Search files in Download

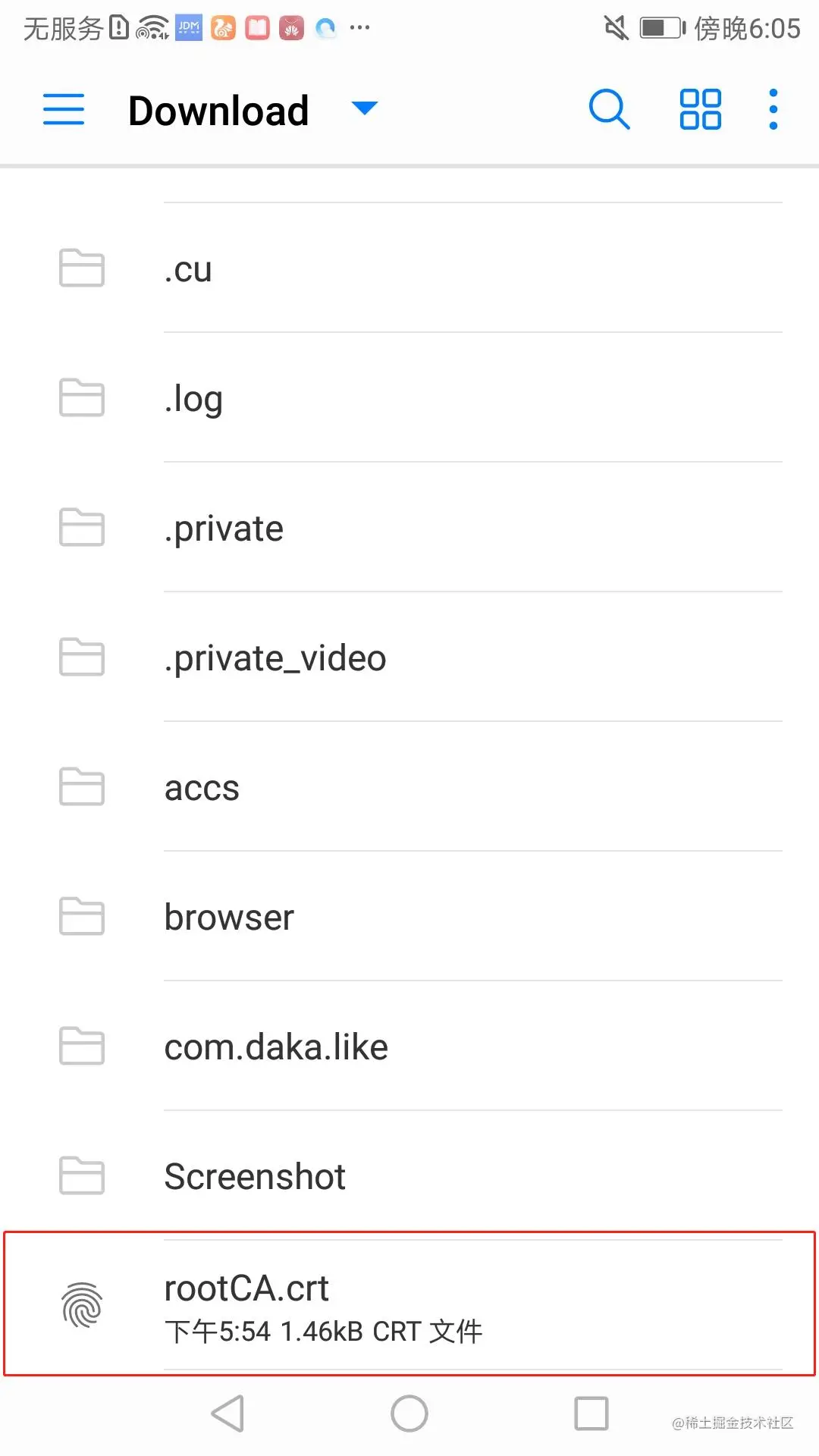click(609, 109)
